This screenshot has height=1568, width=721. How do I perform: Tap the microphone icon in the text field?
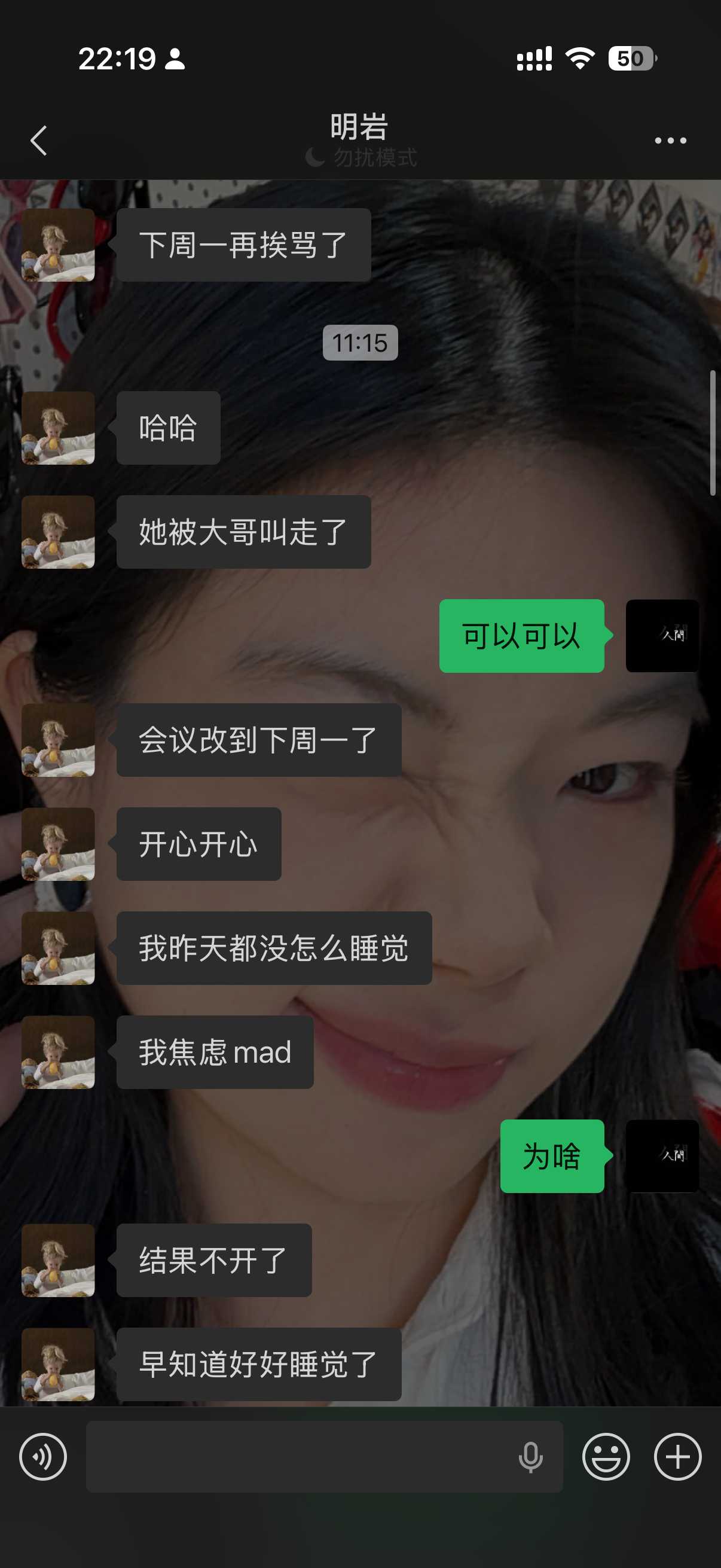tap(530, 1457)
